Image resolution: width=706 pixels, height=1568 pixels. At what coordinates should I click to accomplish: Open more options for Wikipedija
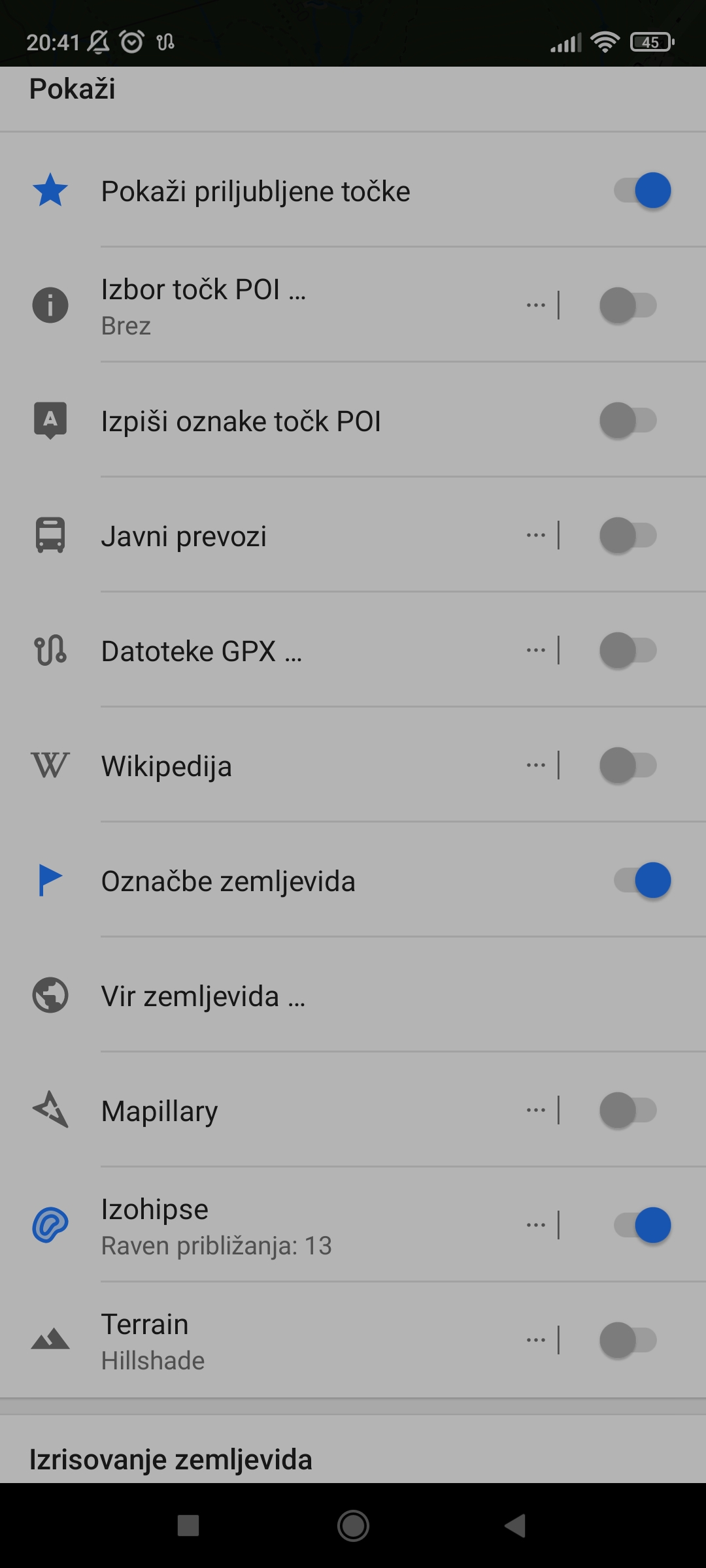[536, 766]
